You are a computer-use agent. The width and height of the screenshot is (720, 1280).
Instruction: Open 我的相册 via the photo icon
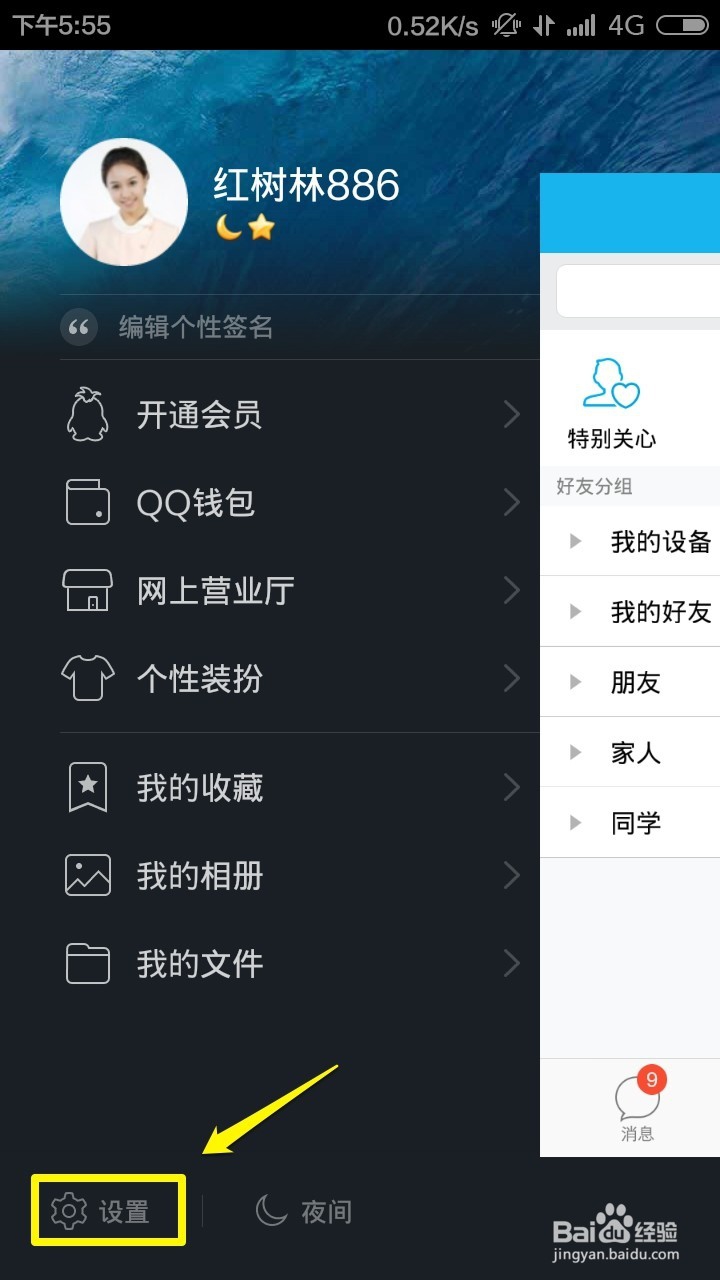tap(87, 875)
